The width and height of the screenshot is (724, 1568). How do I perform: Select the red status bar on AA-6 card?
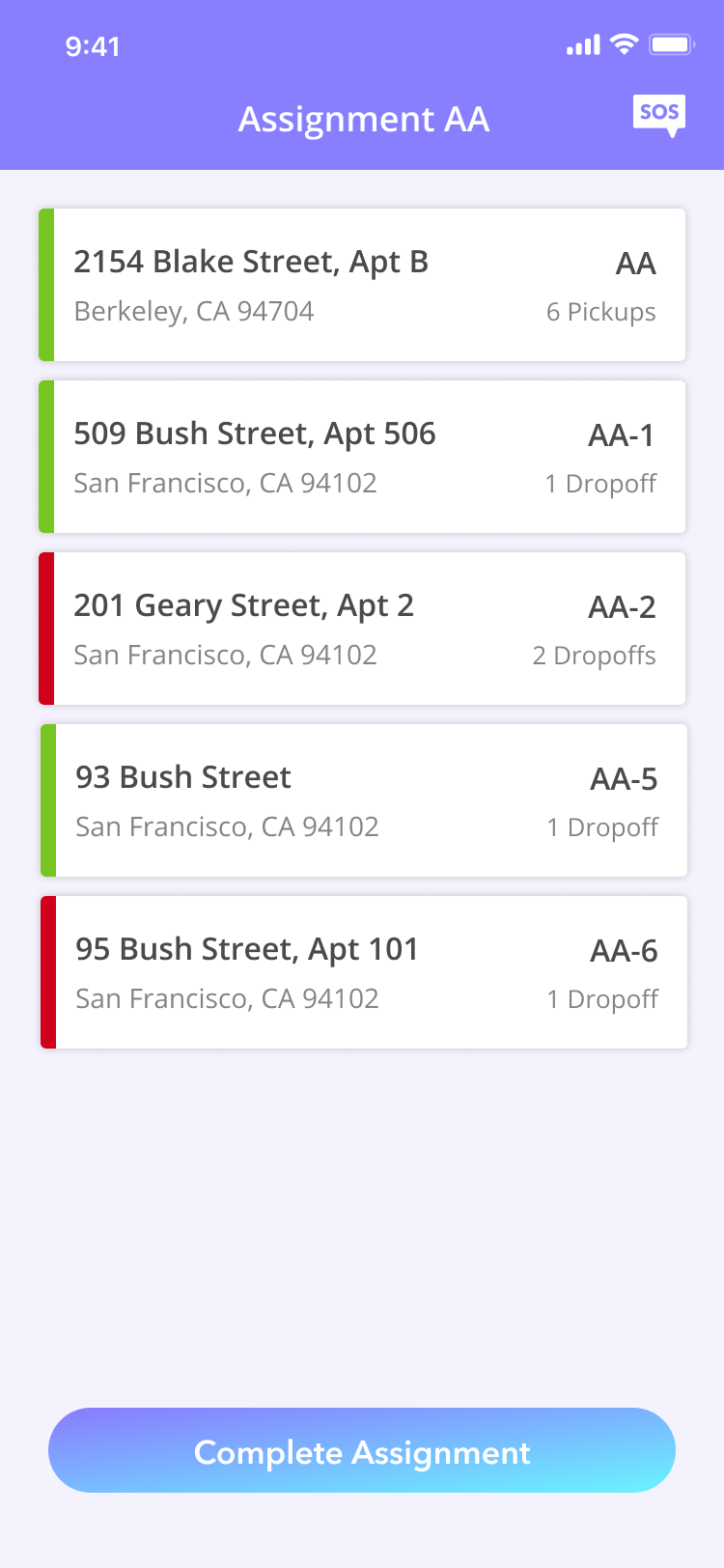pyautogui.click(x=45, y=972)
